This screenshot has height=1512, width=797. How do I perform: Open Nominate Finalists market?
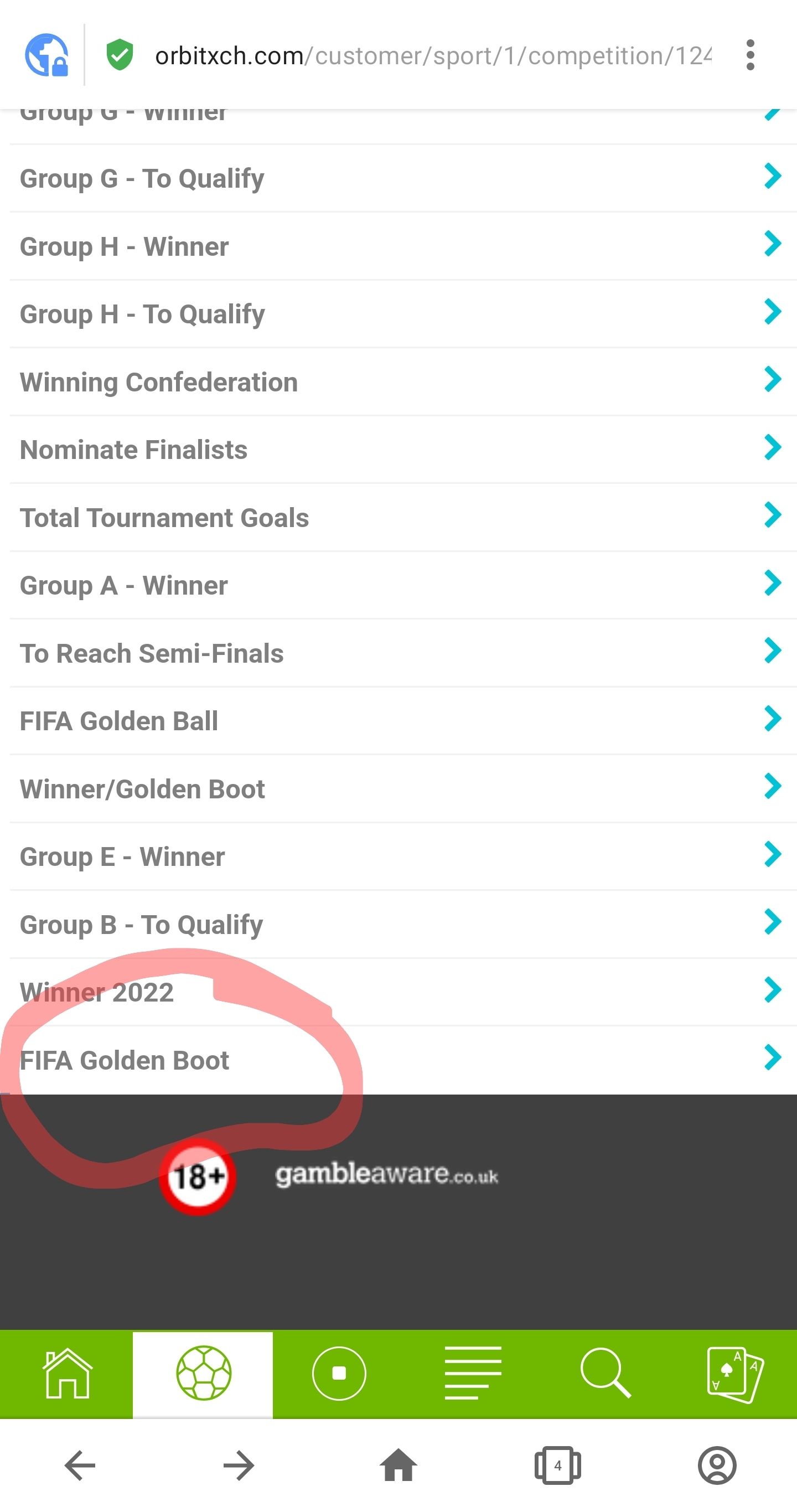399,450
